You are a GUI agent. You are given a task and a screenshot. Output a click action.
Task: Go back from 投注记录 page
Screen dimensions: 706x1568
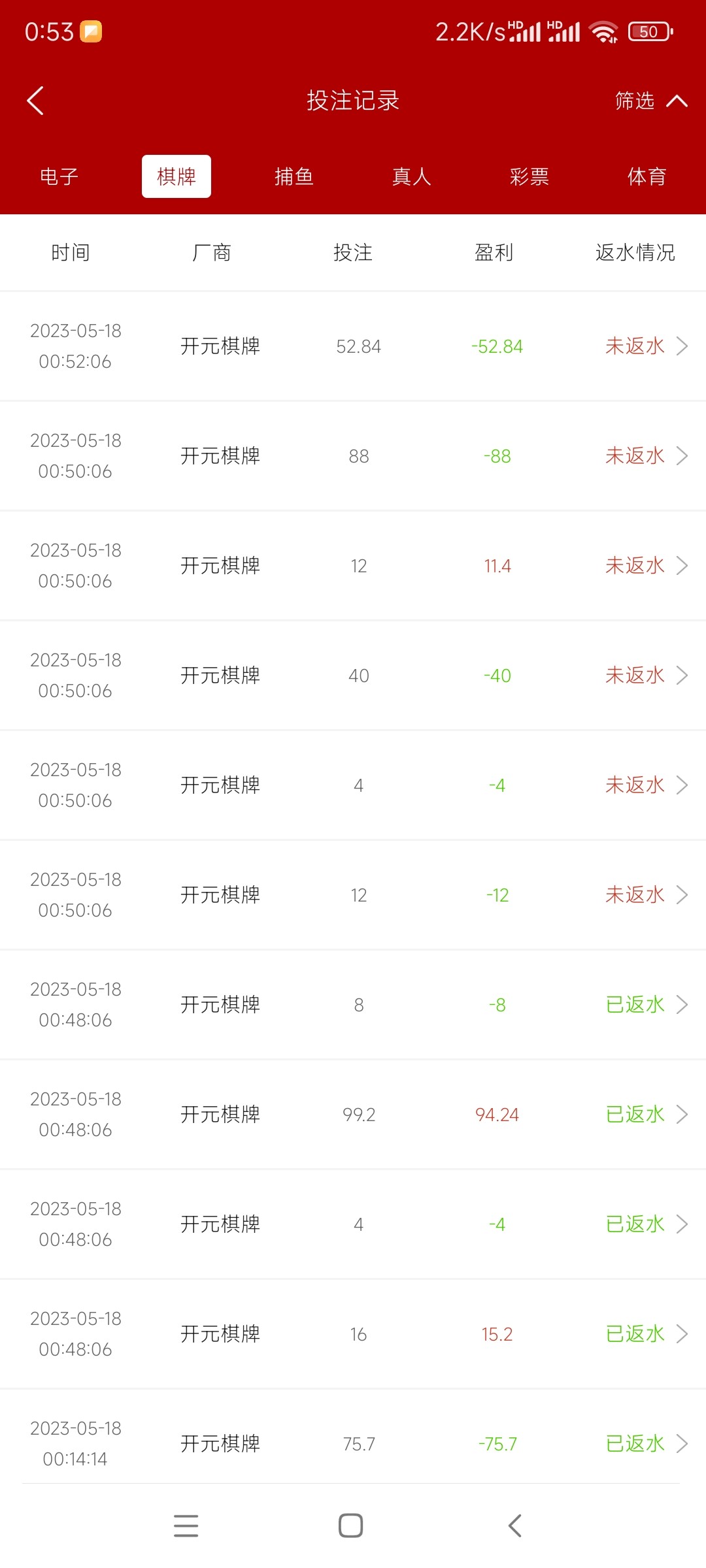35,101
